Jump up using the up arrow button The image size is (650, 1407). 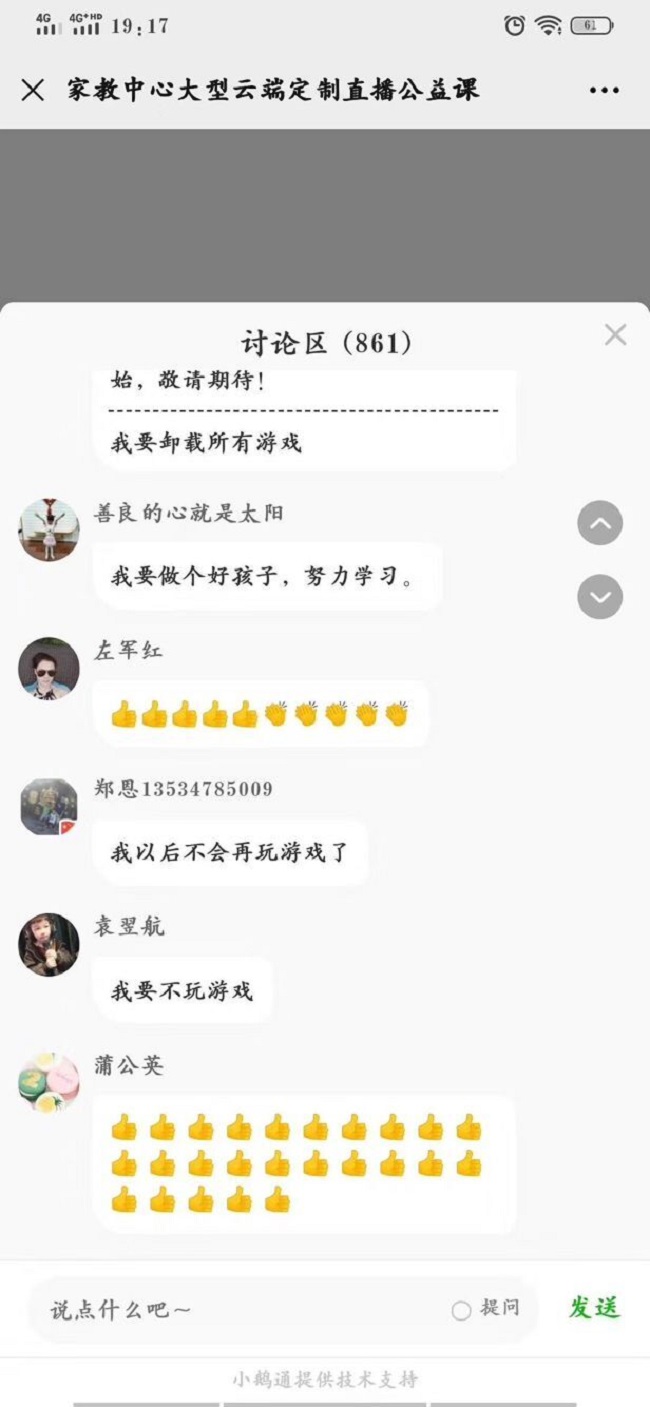coord(600,523)
